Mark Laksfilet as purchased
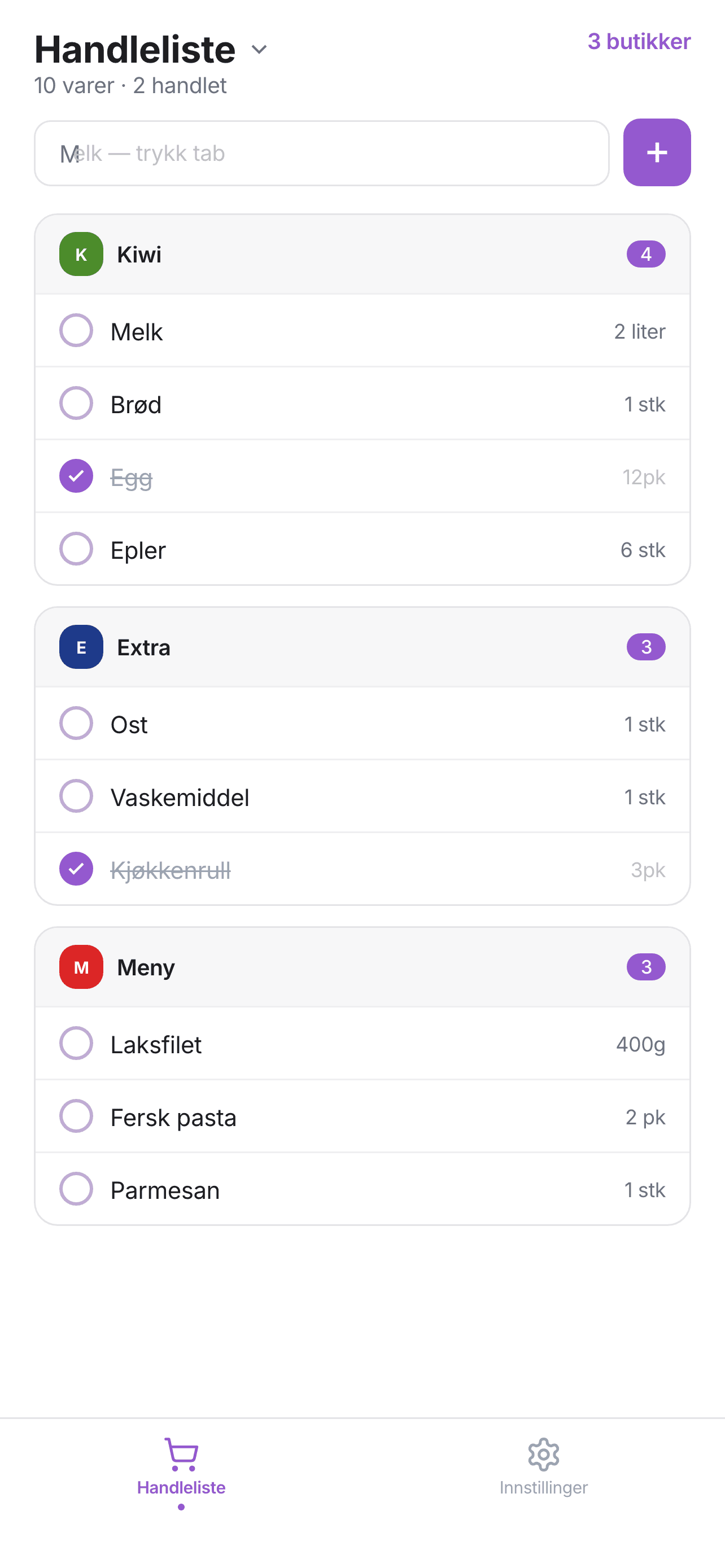Screen dimensions: 725x1568 point(76,1043)
